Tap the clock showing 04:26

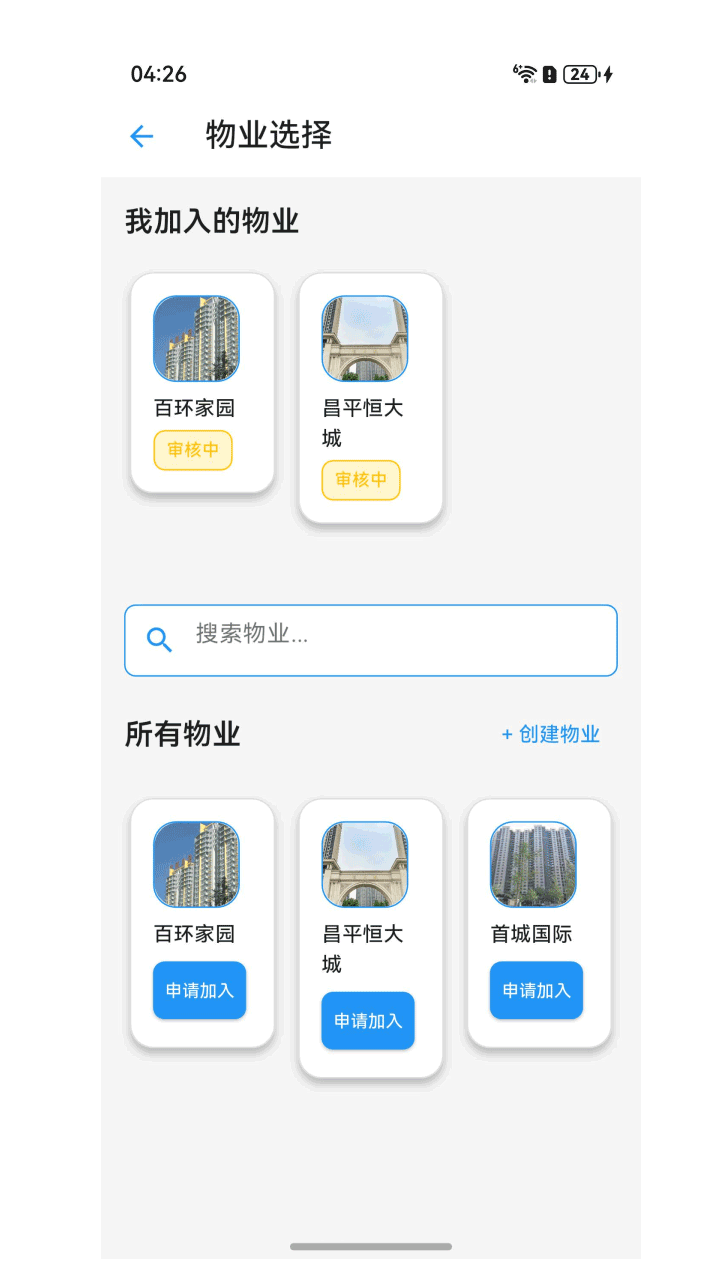pos(158,74)
